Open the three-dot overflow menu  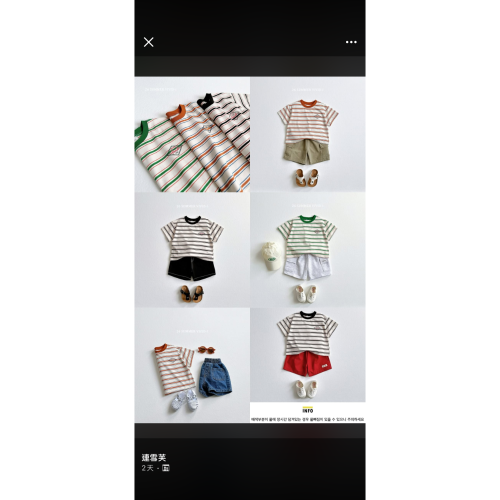coord(351,42)
